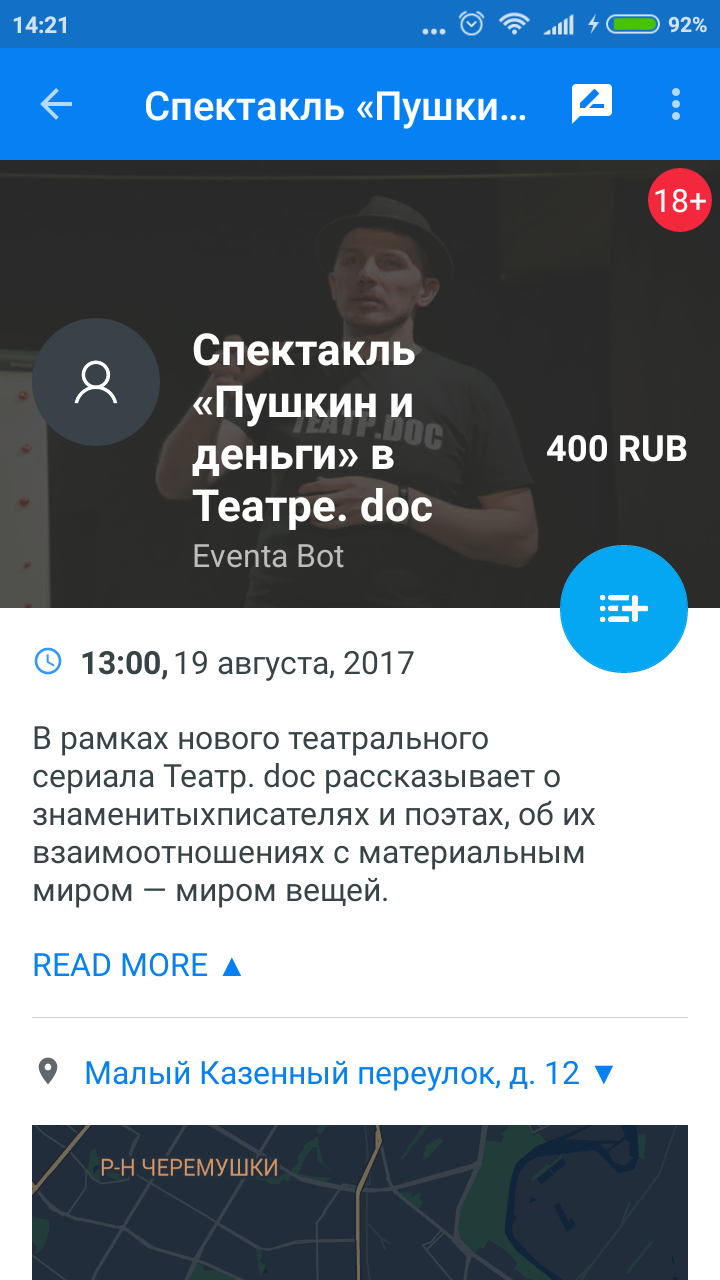Viewport: 720px width, 1280px height.
Task: Tap the event organizer avatar icon
Action: tap(95, 381)
